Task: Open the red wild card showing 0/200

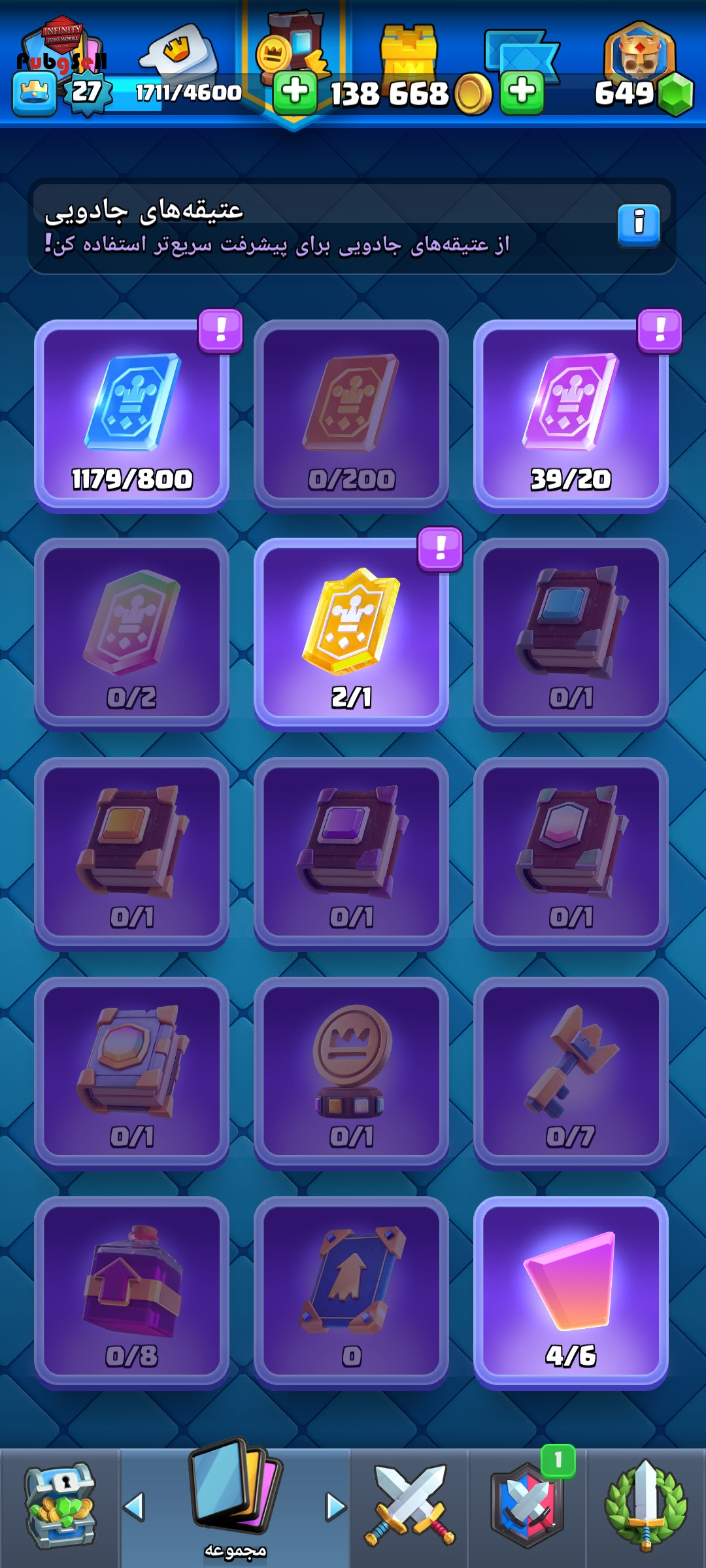Action: coord(352,416)
